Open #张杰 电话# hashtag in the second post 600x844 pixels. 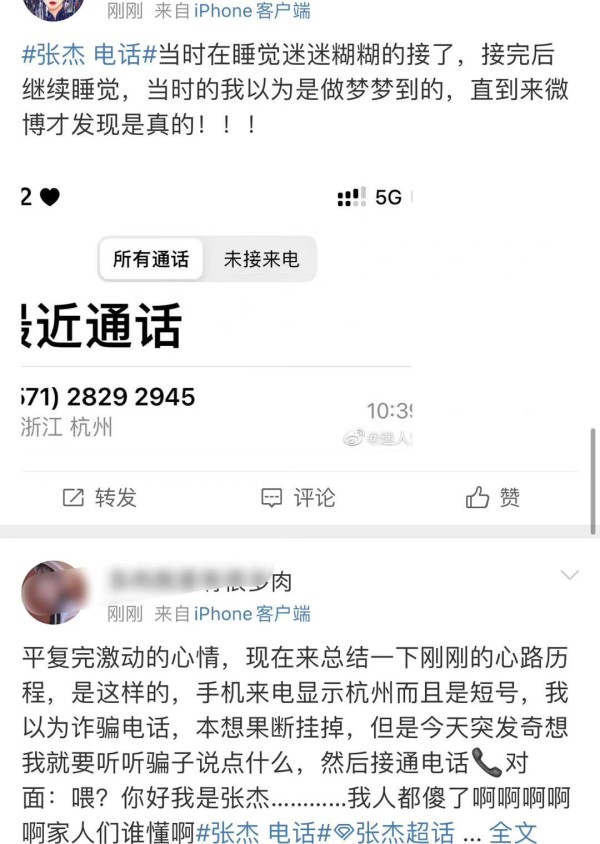pyautogui.click(x=257, y=831)
